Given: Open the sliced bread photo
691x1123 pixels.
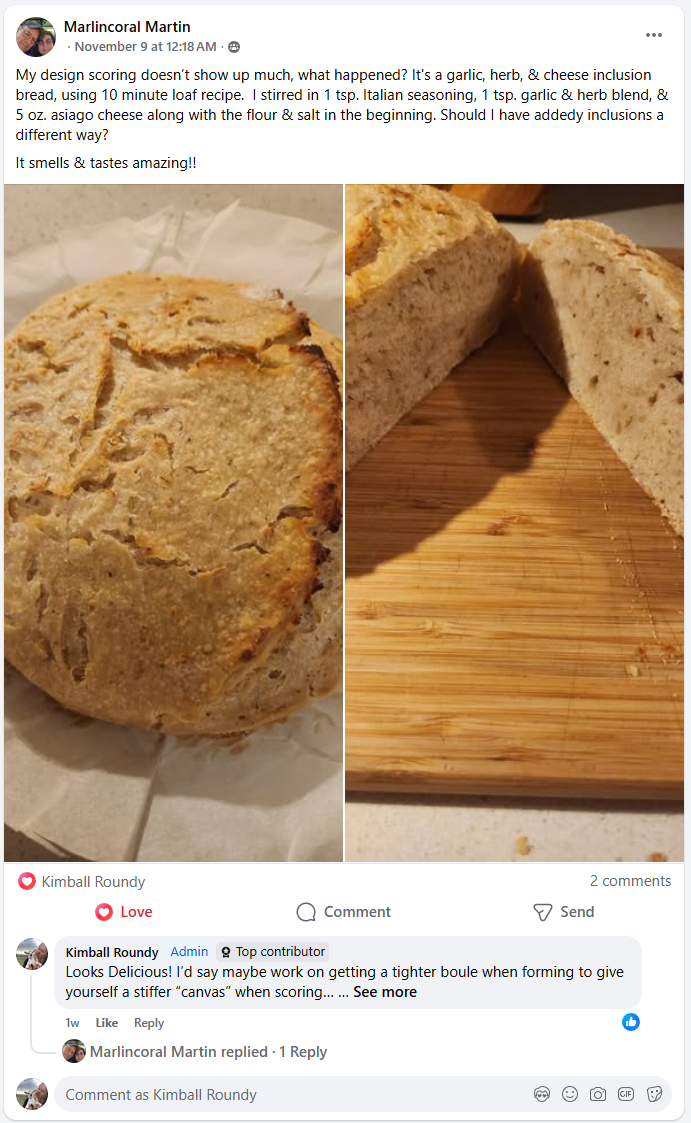Looking at the screenshot, I should [515, 522].
